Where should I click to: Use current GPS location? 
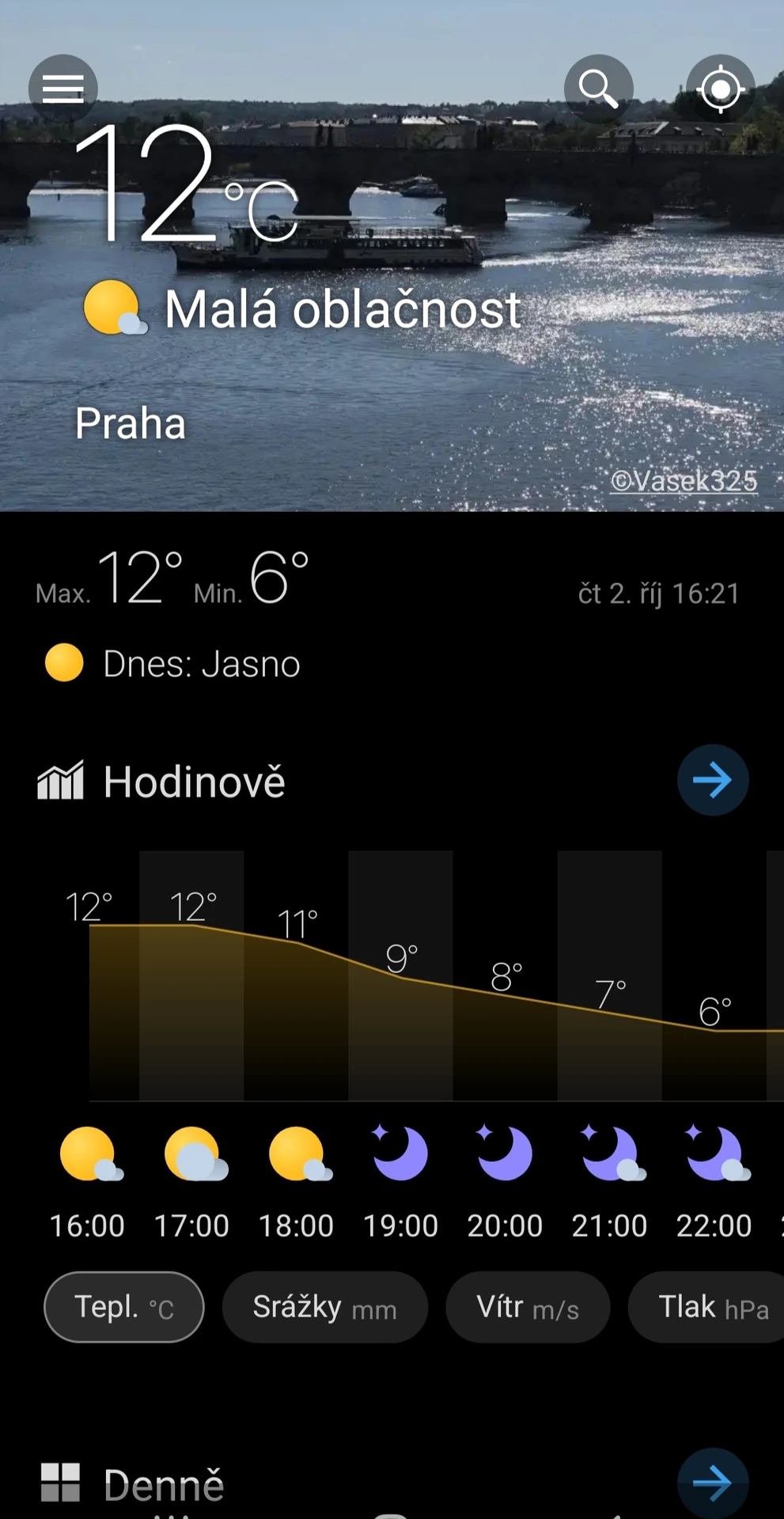720,89
